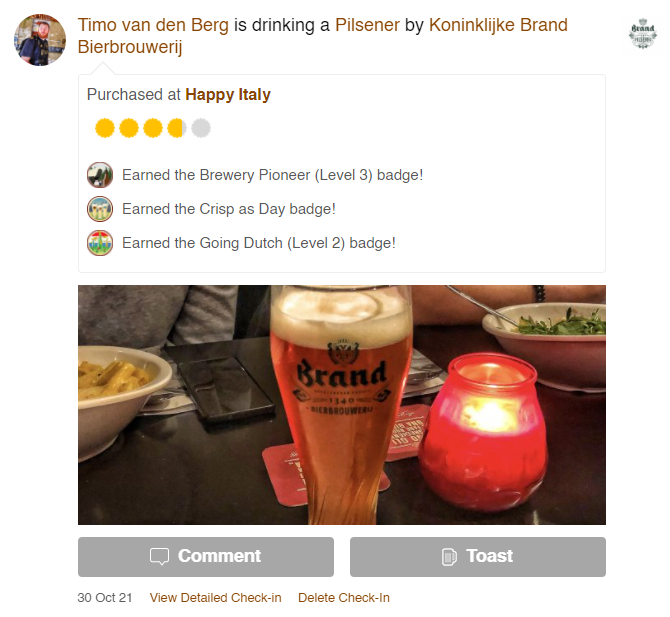Tap Delete Check-In

coord(343,598)
